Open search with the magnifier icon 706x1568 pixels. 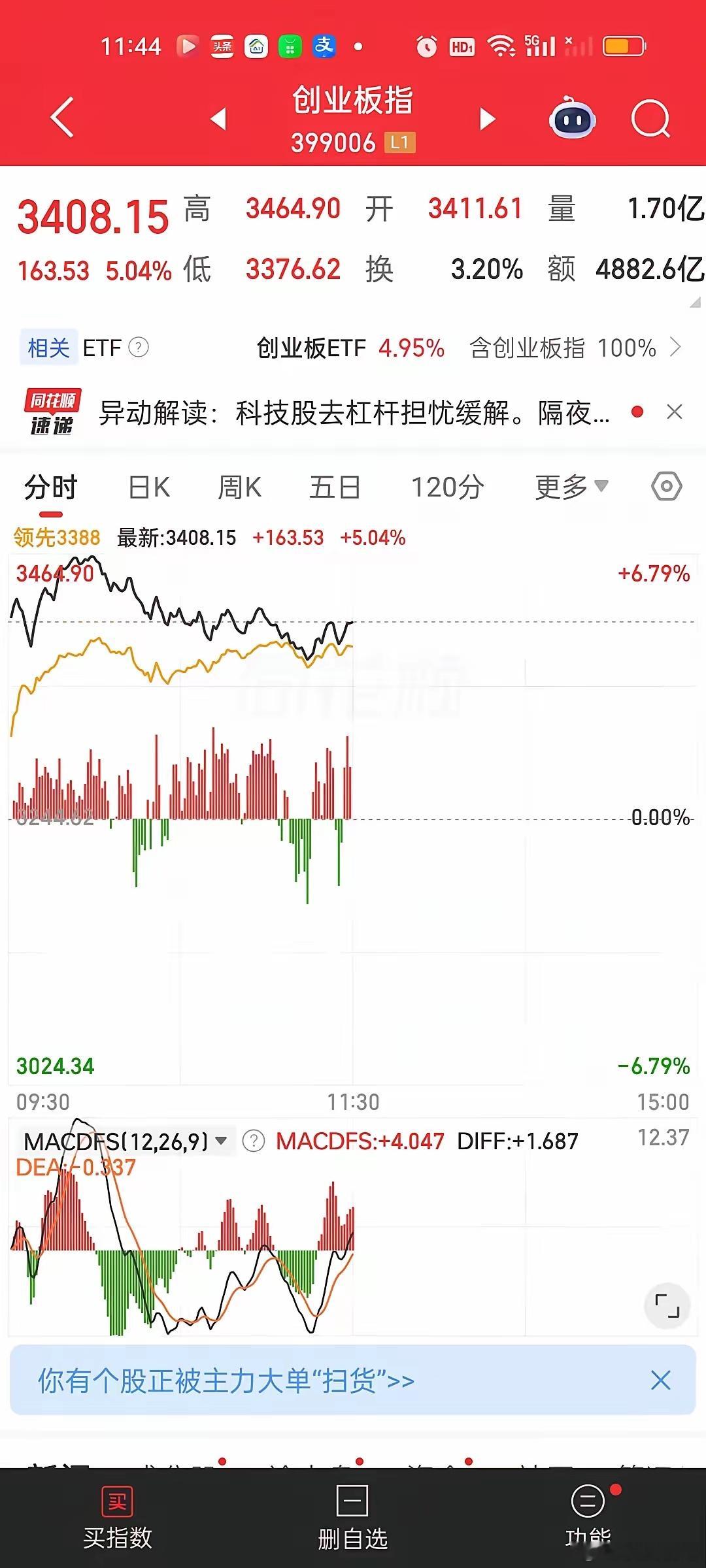pos(651,119)
